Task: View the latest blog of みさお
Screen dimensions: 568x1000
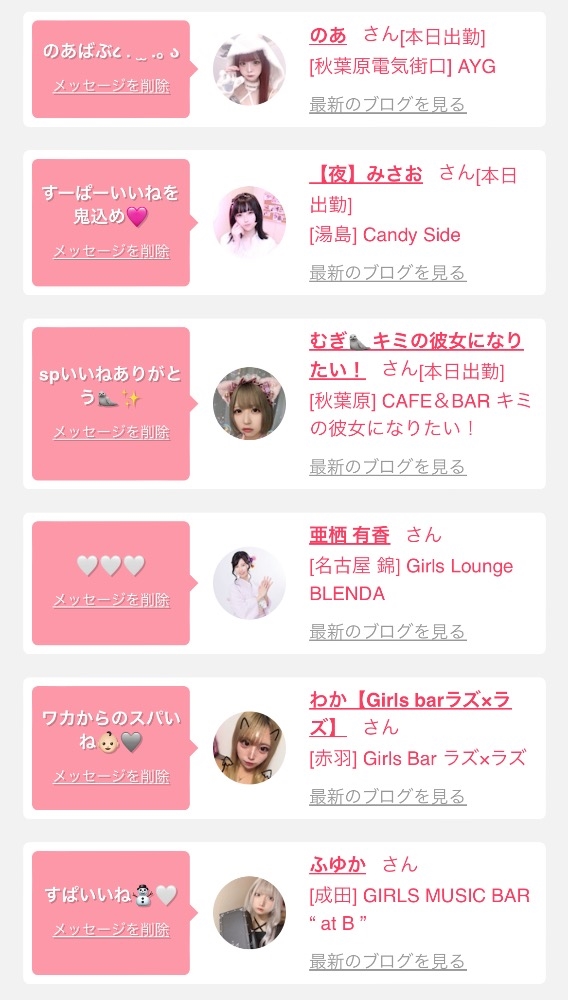Action: (x=388, y=272)
